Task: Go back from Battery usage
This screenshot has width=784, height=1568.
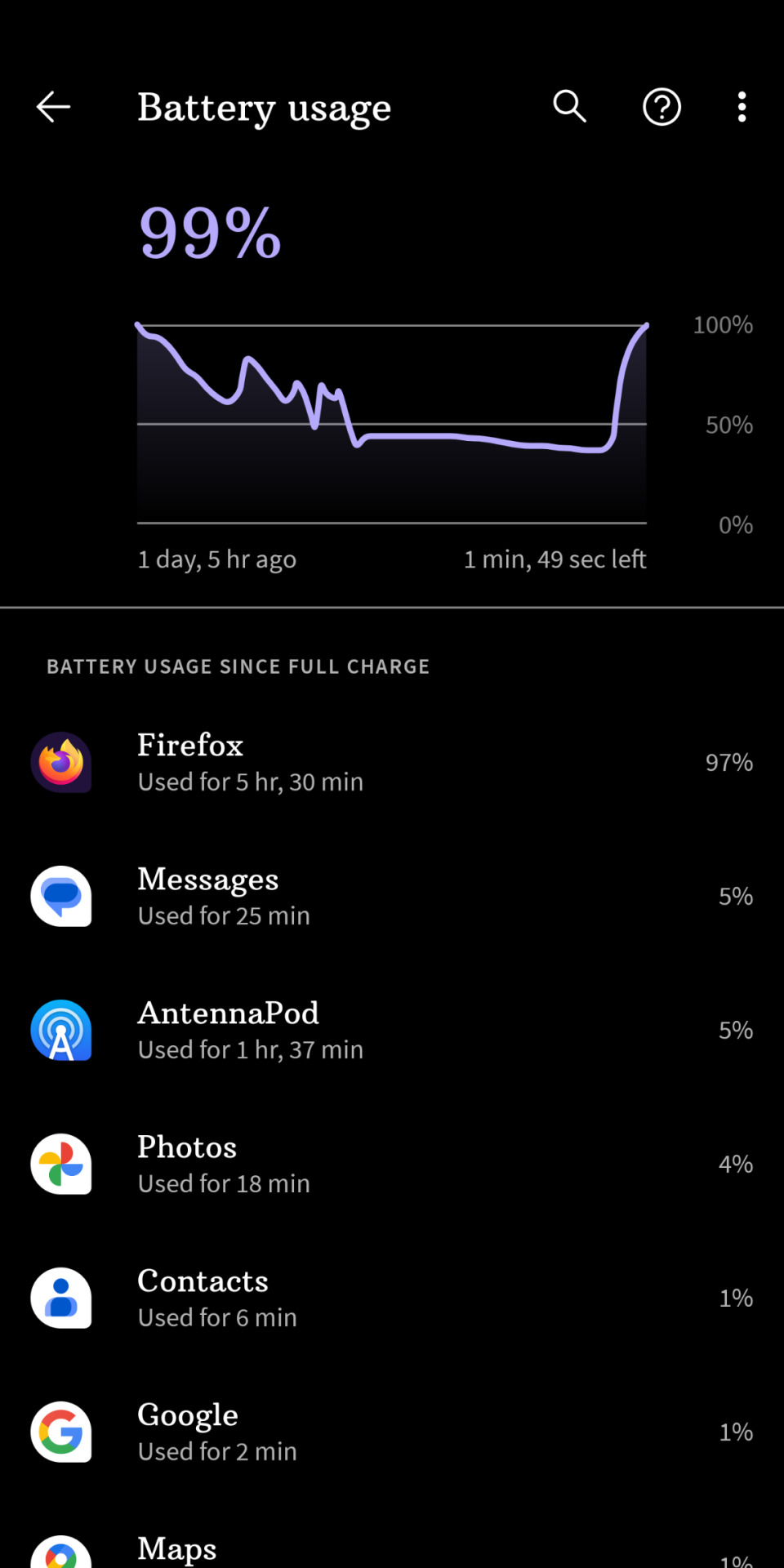Action: point(54,107)
